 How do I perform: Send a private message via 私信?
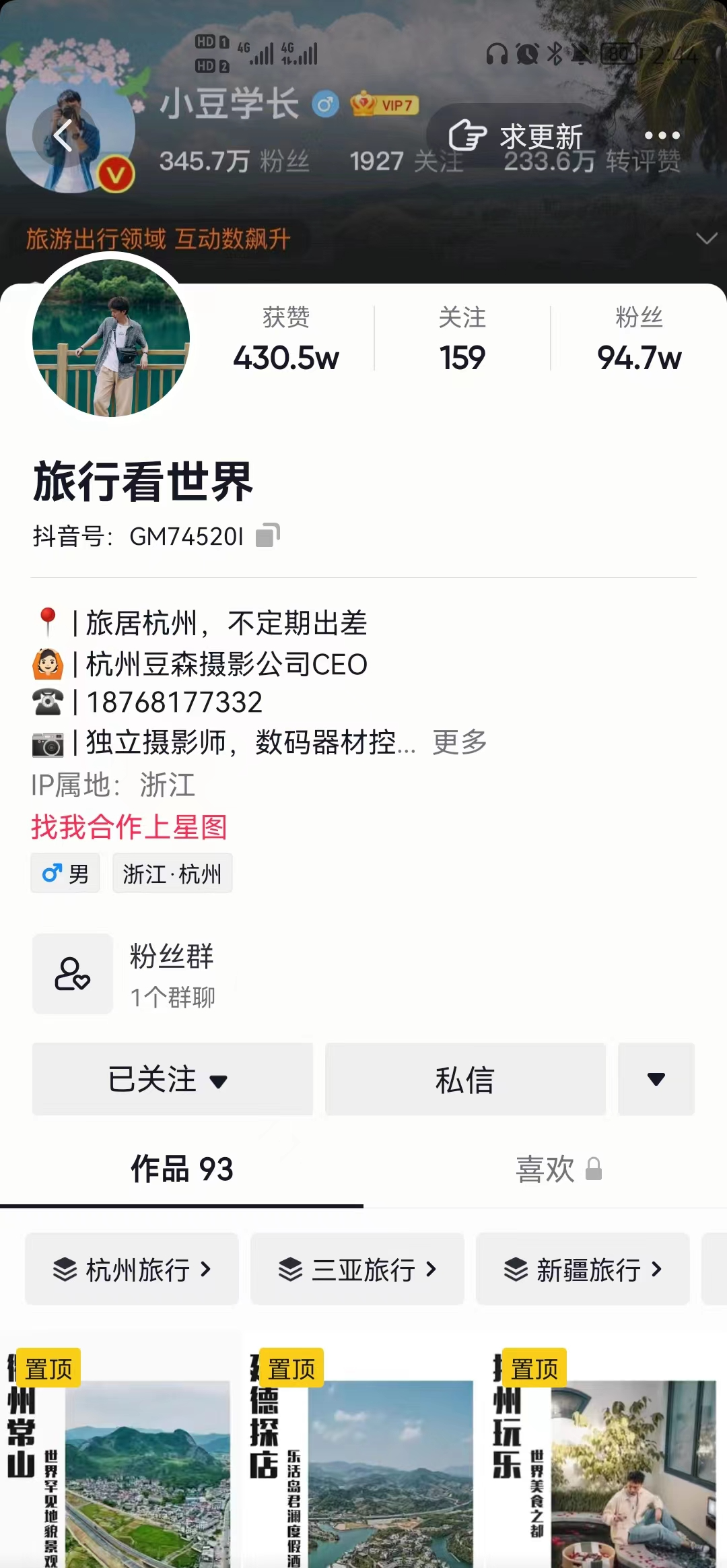pyautogui.click(x=465, y=1079)
